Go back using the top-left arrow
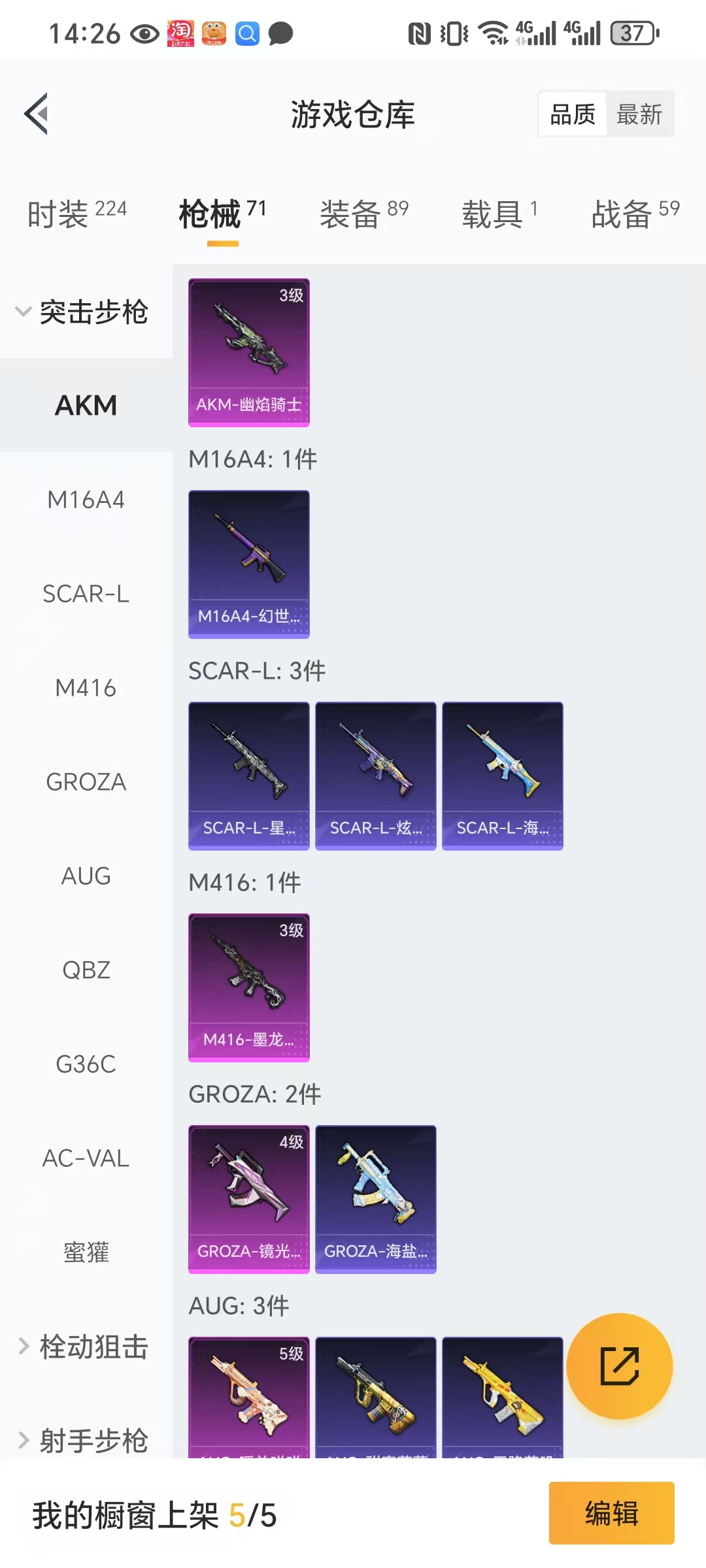This screenshot has height=1568, width=706. tap(36, 114)
